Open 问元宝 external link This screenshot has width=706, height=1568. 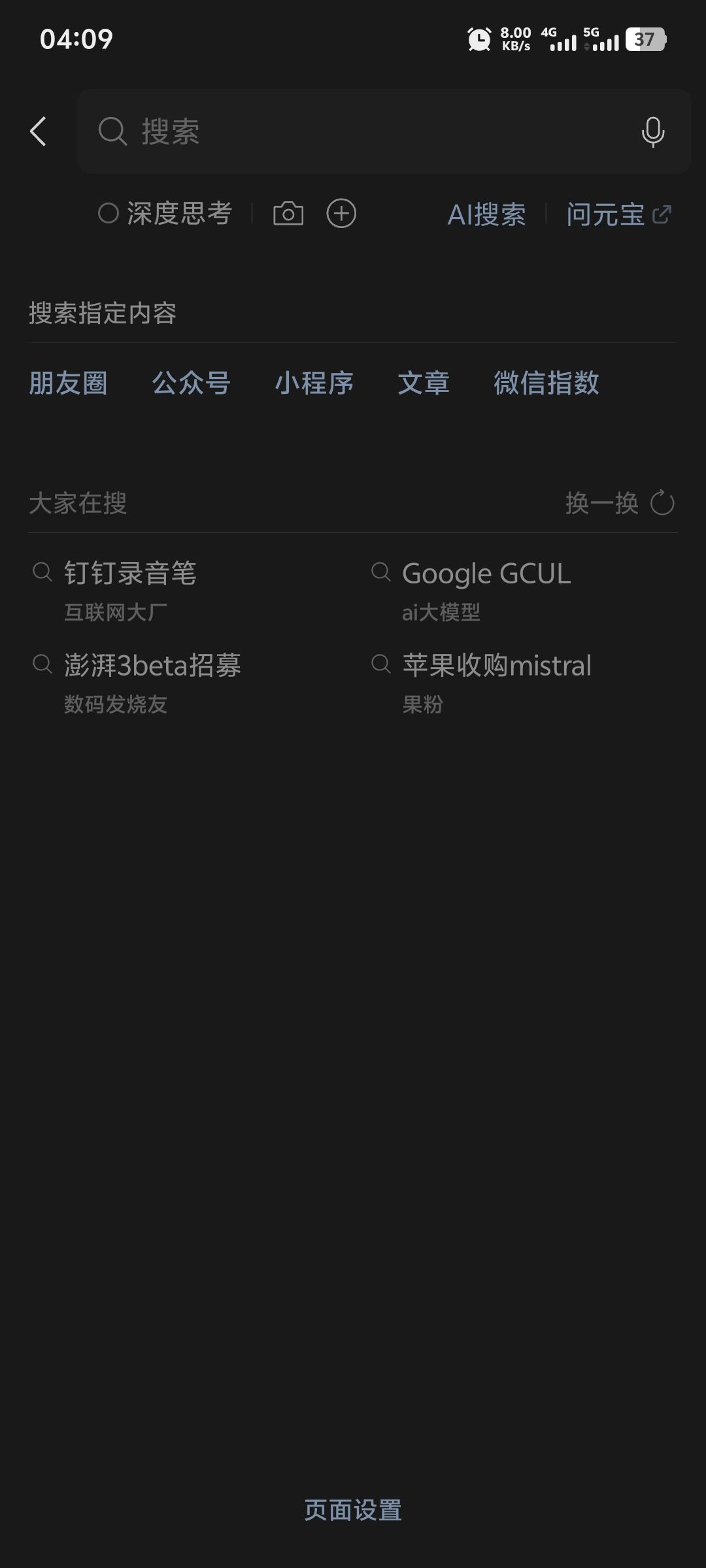618,214
